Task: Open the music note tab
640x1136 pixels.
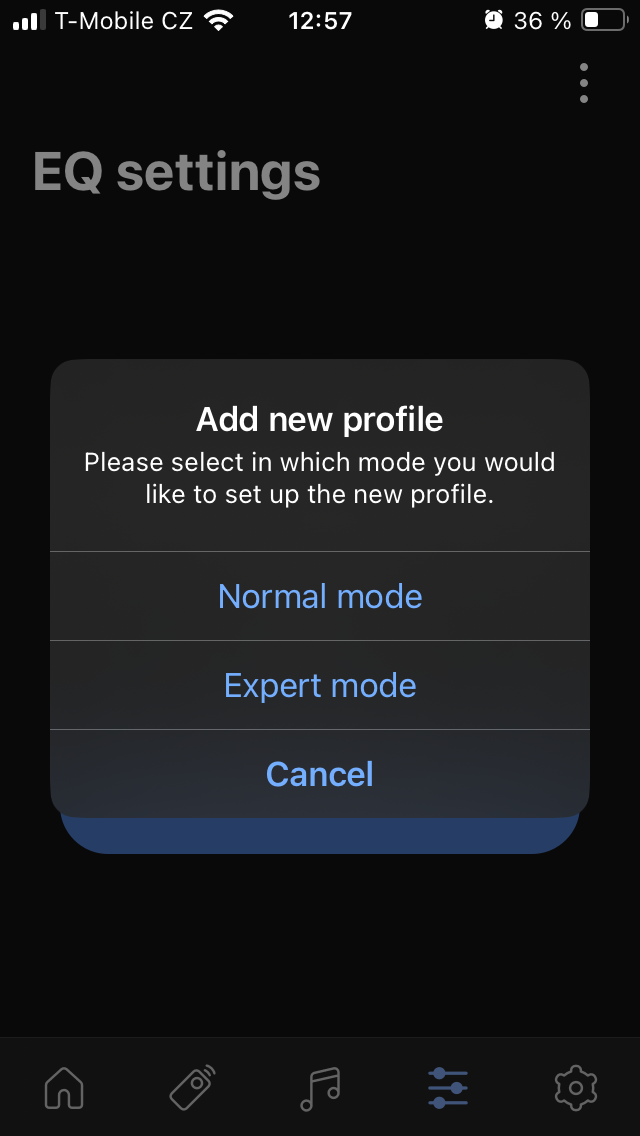Action: (320, 1087)
